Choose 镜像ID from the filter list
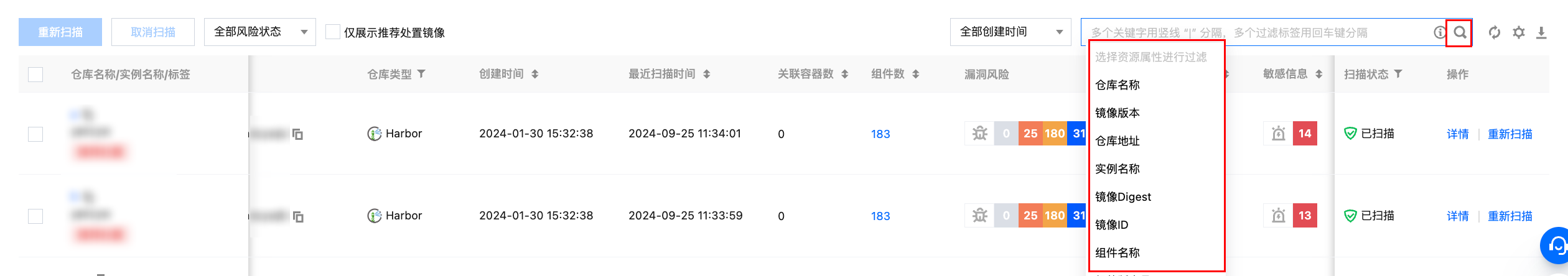 point(1112,225)
